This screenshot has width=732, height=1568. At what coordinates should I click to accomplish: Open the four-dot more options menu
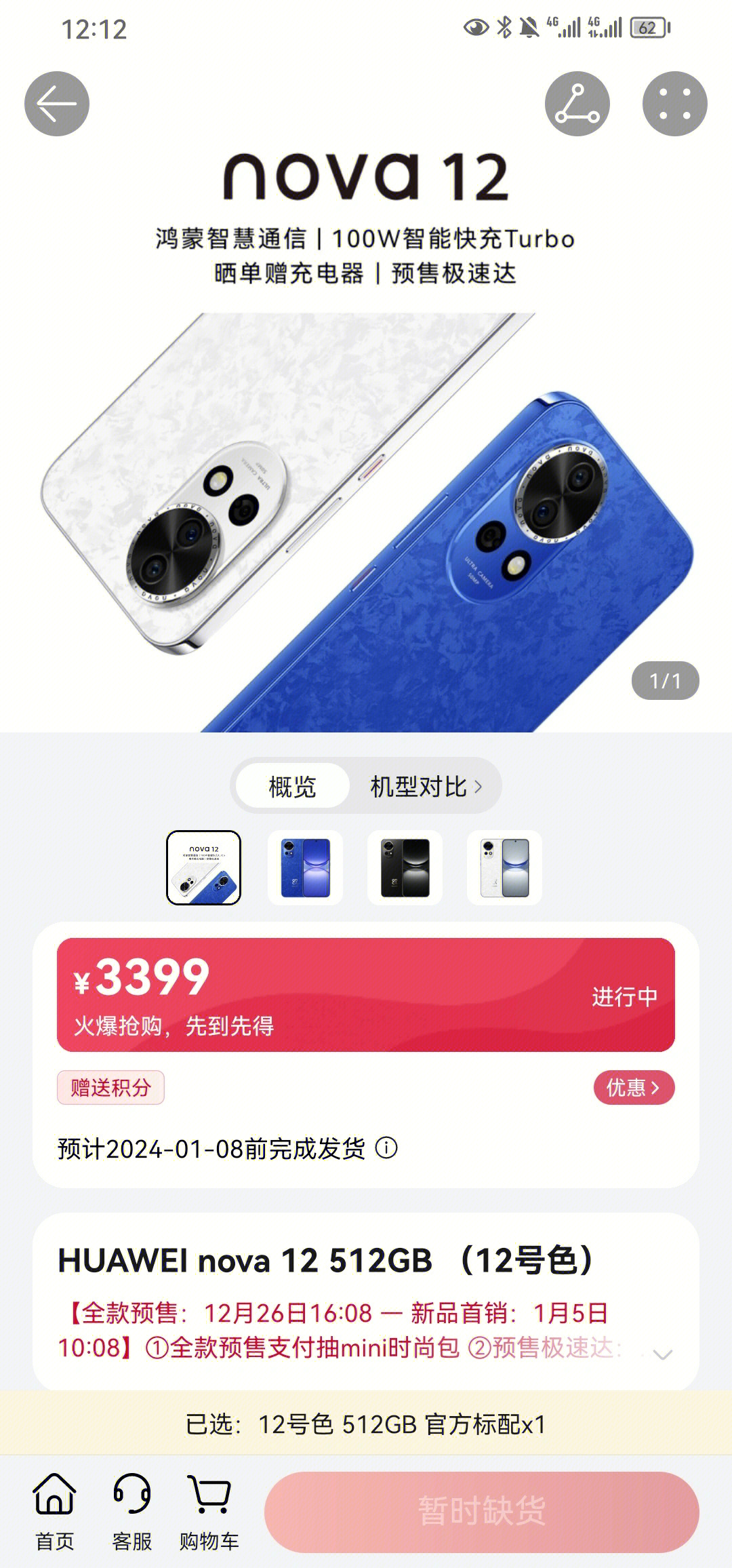tap(674, 104)
